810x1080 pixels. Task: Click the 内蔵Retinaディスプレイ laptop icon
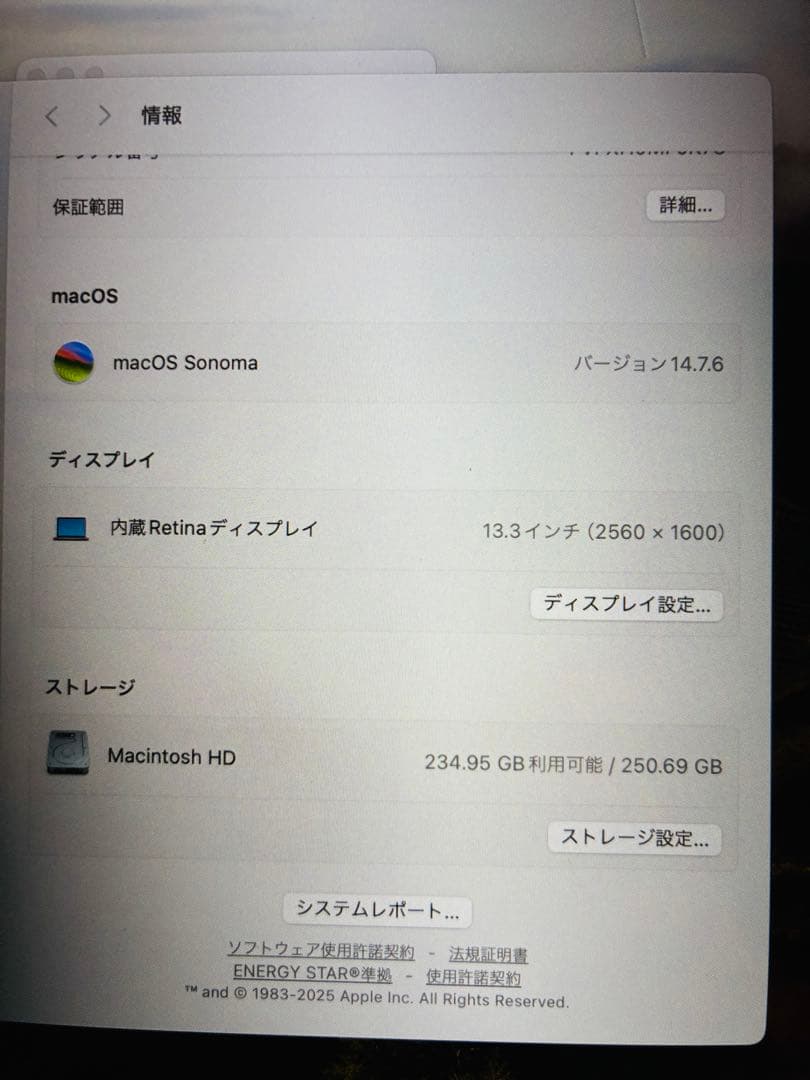(x=71, y=527)
